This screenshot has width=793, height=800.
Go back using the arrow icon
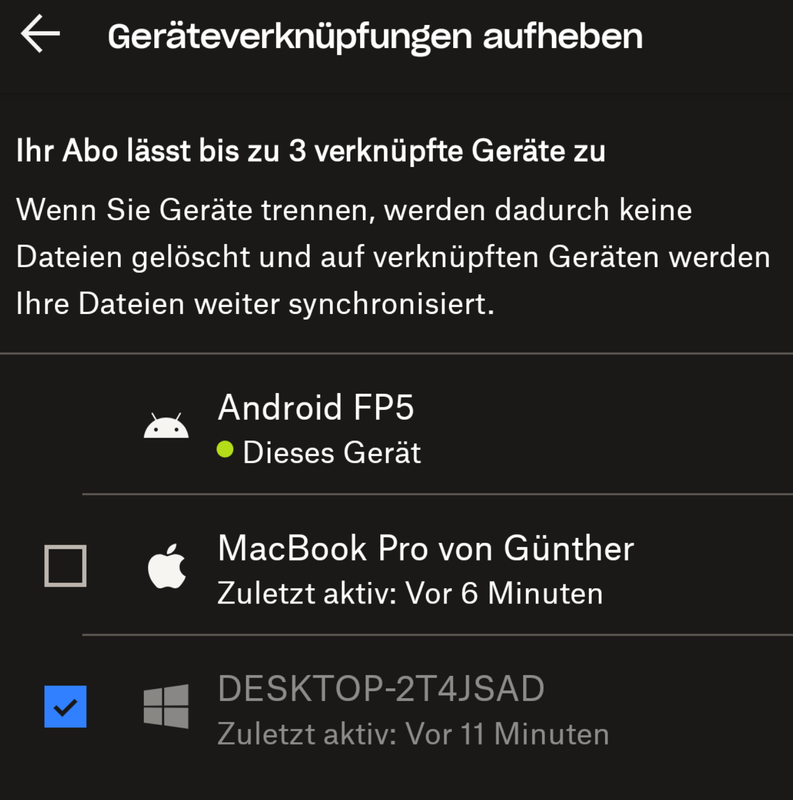click(40, 34)
